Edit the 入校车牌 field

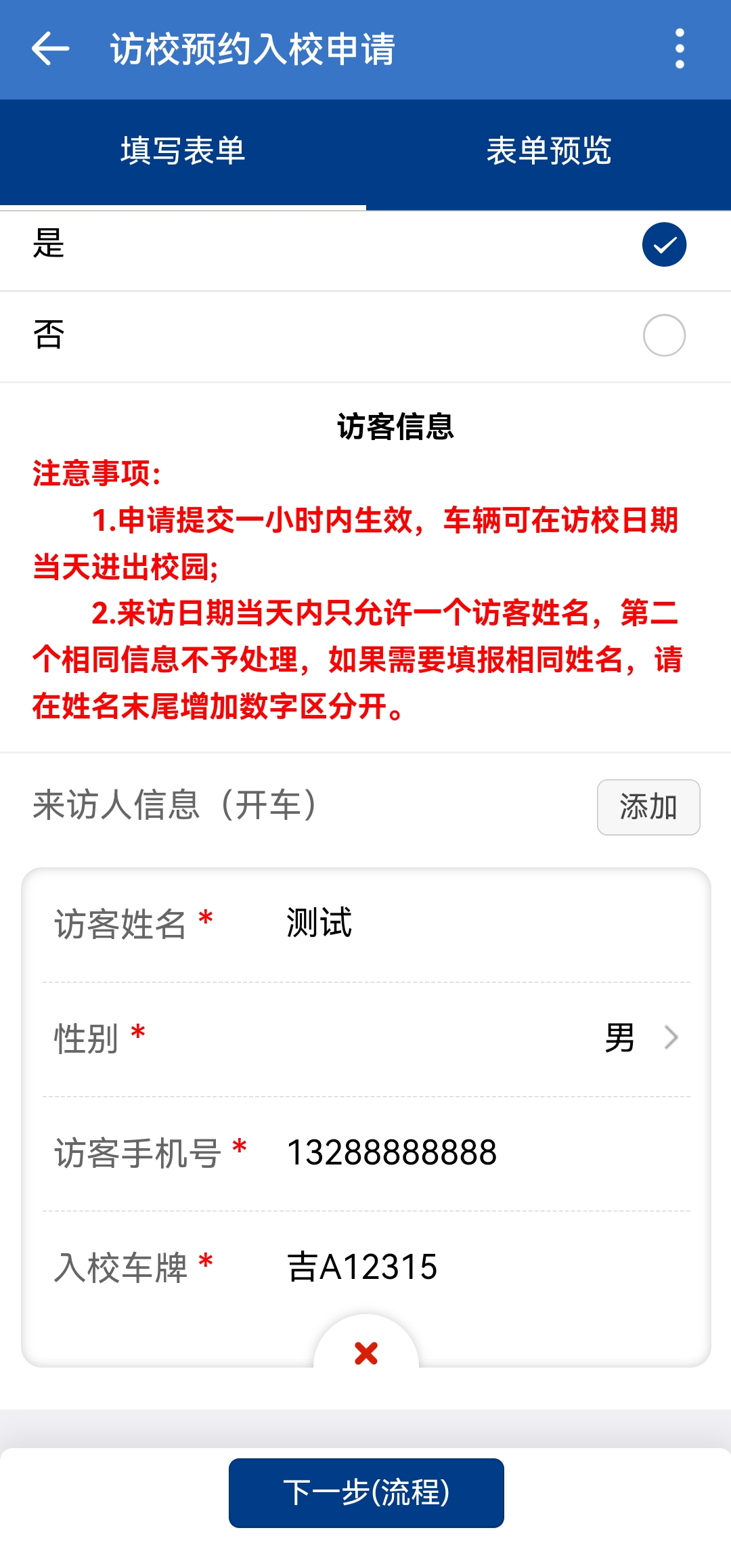click(474, 1267)
